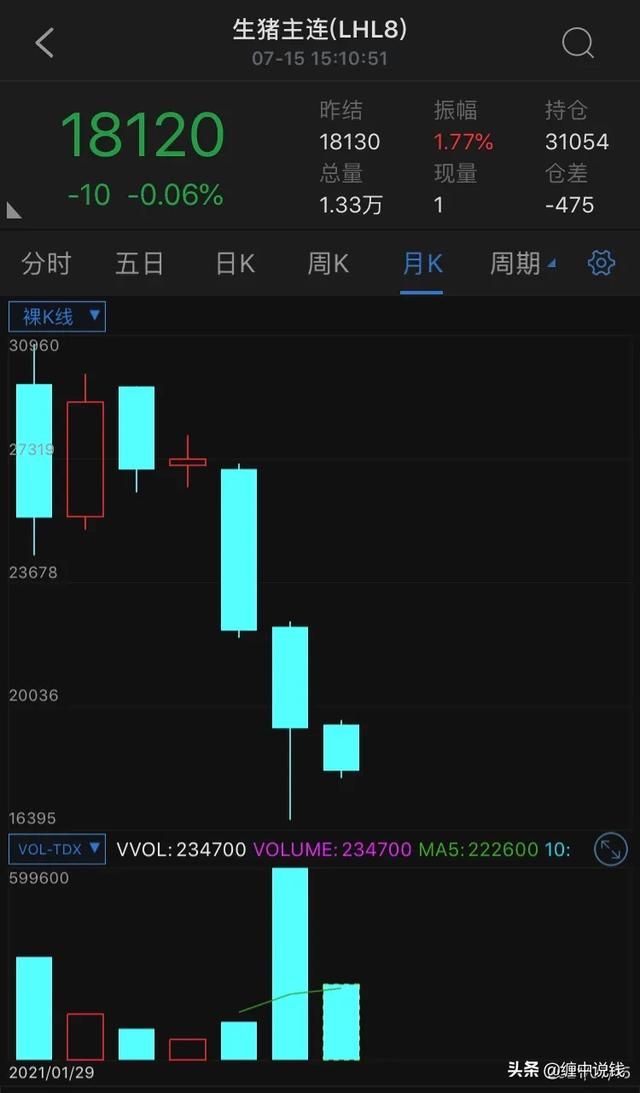Expand the quote details corner arrow
The image size is (640, 1093).
pyautogui.click(x=14, y=211)
